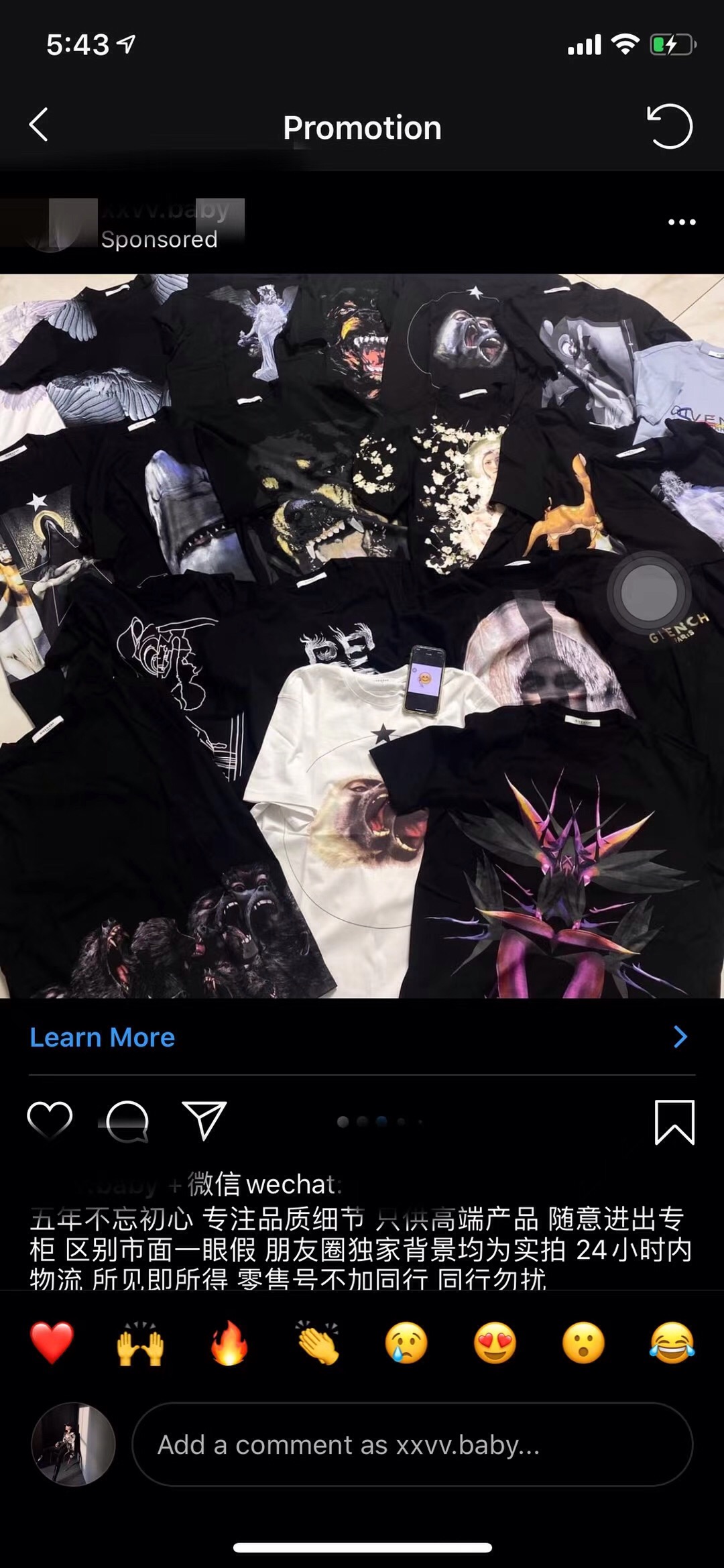
Task: Share the post with the paper plane icon
Action: point(204,1121)
